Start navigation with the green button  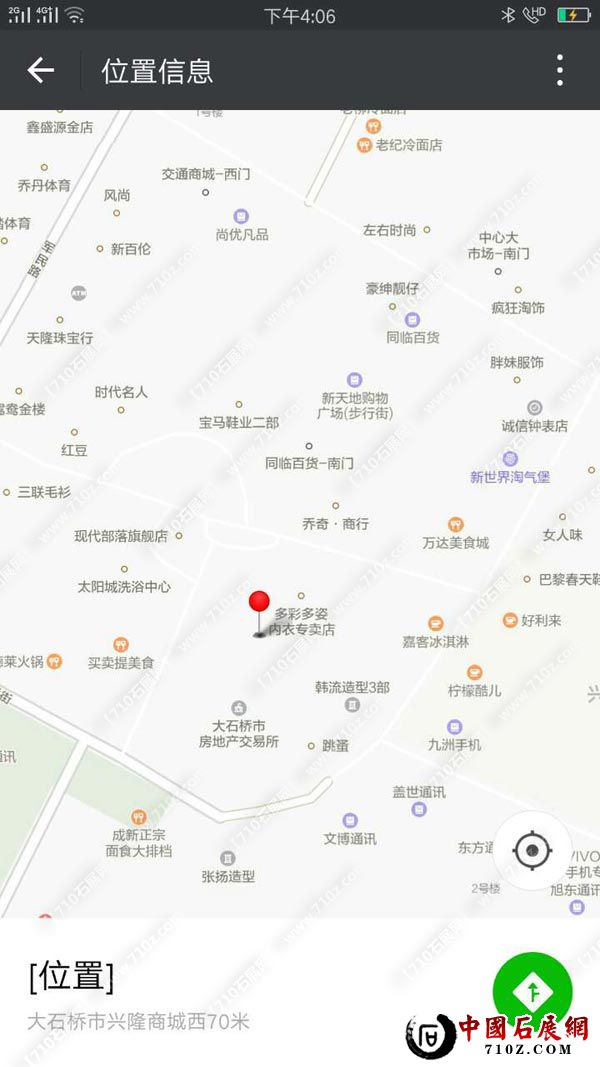[x=533, y=990]
